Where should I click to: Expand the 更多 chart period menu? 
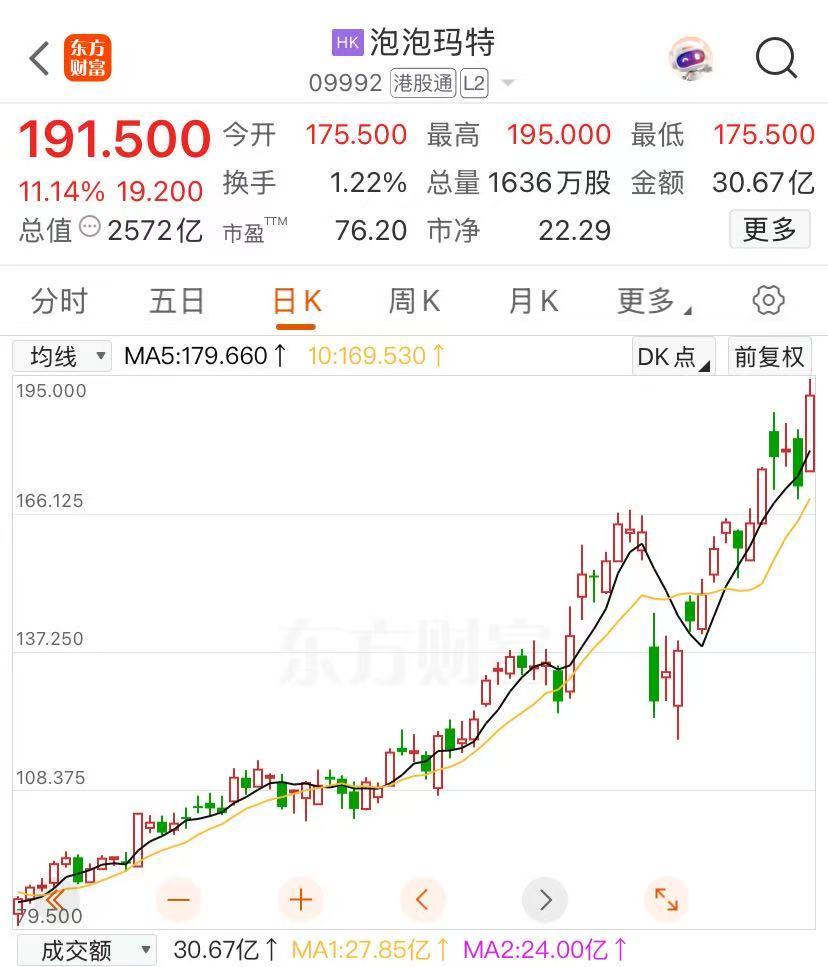(x=653, y=301)
